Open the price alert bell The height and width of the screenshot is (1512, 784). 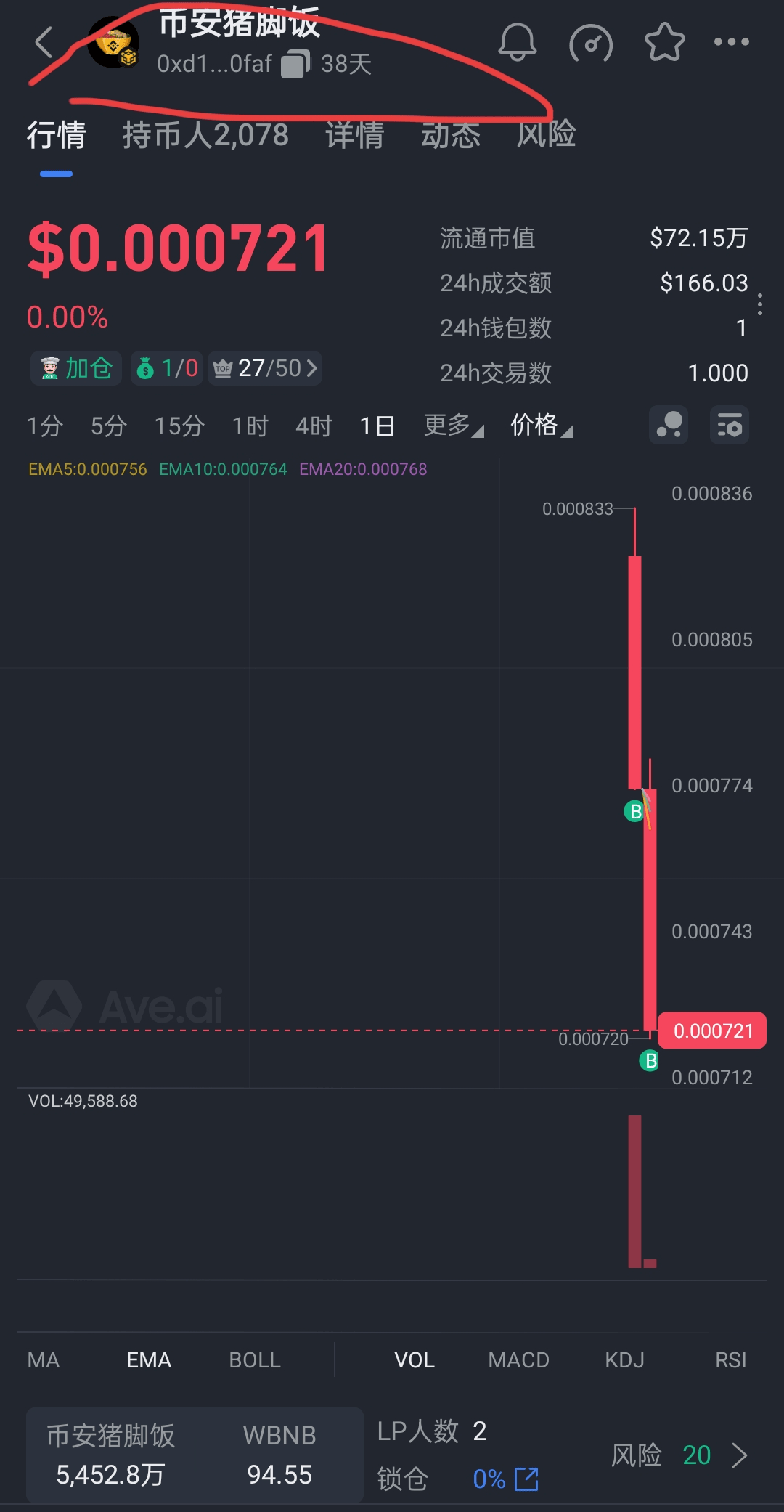coord(517,42)
